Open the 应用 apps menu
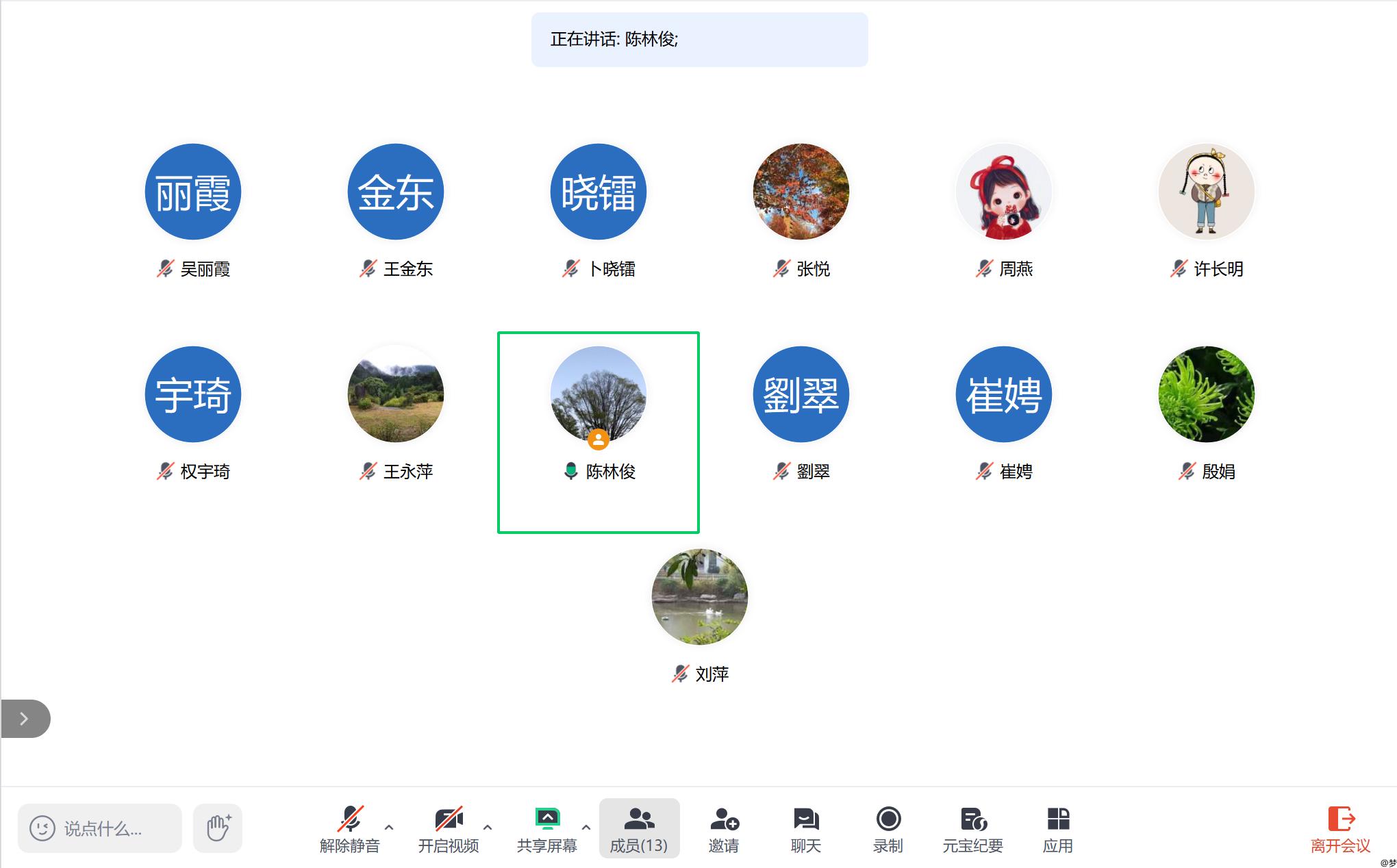This screenshot has height=868, width=1397. [1057, 828]
